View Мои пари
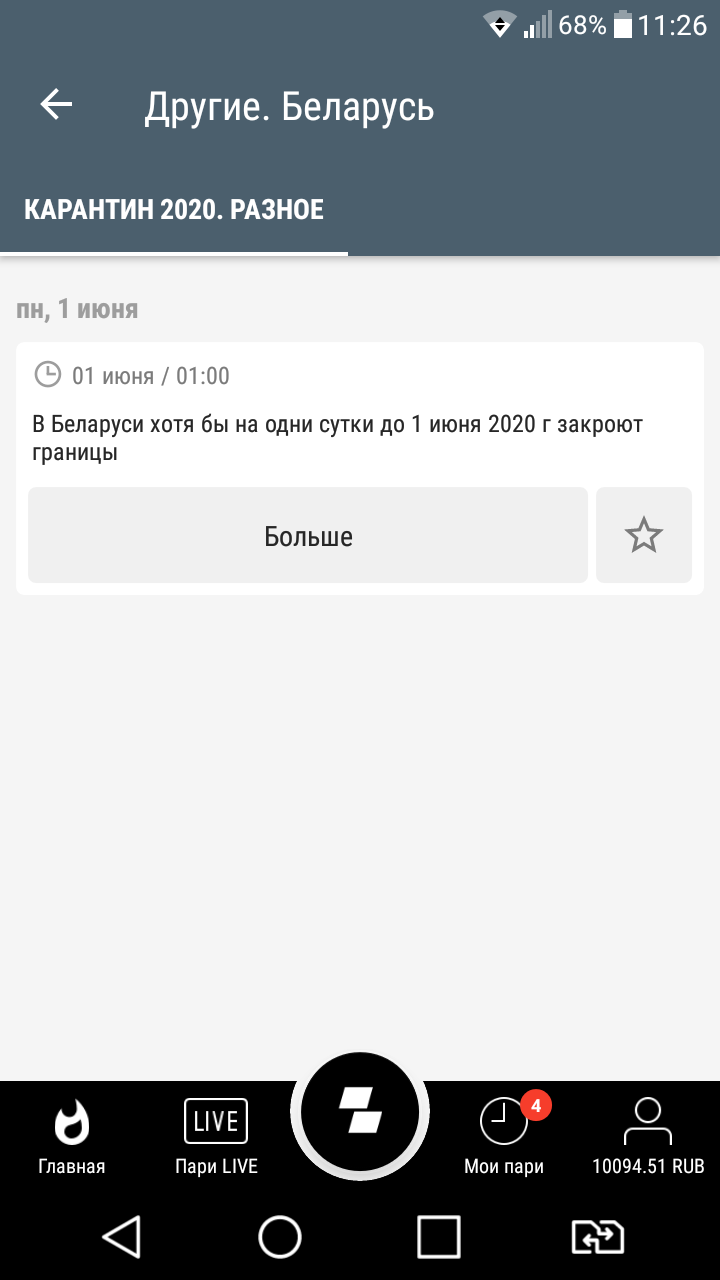Viewport: 720px width, 1280px height. point(505,1137)
